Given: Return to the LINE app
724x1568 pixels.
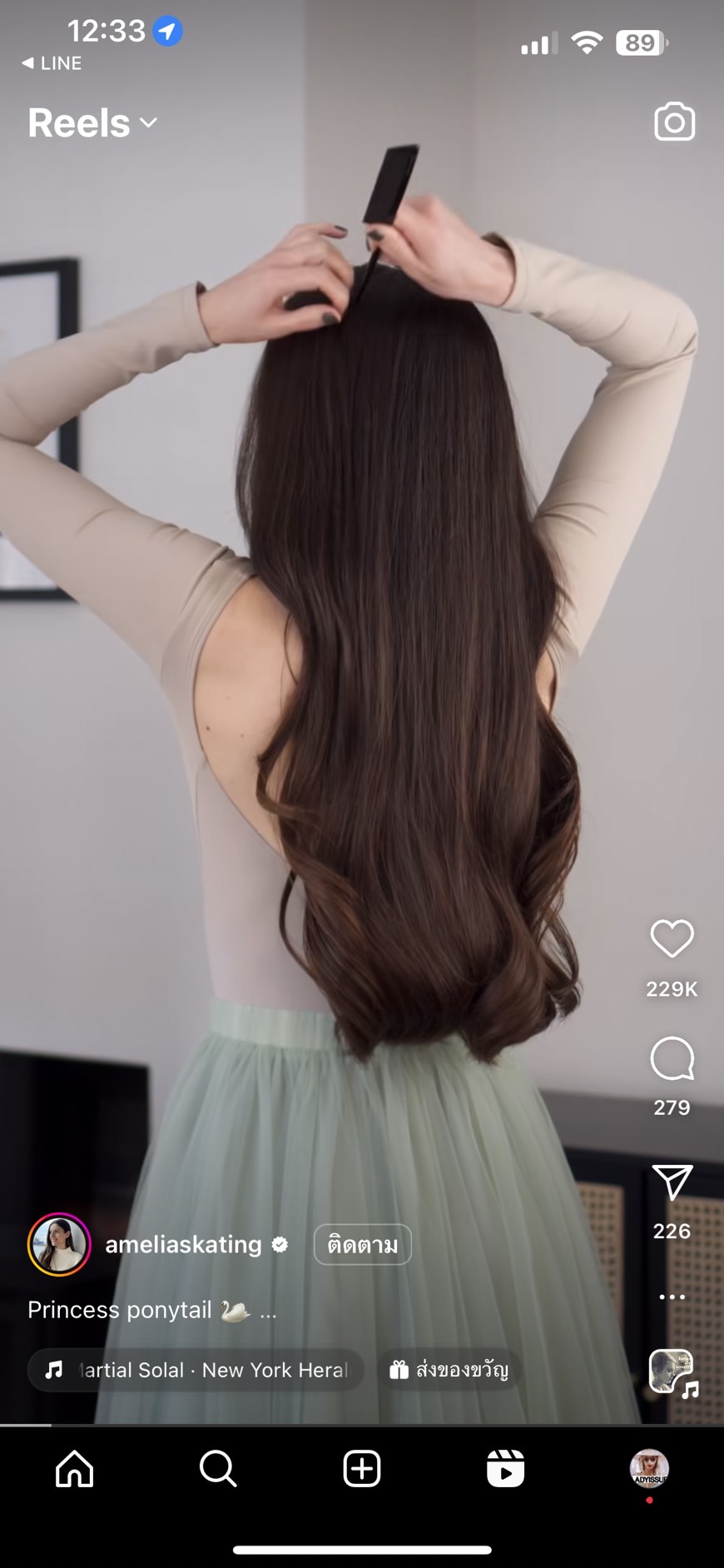Looking at the screenshot, I should click(52, 63).
